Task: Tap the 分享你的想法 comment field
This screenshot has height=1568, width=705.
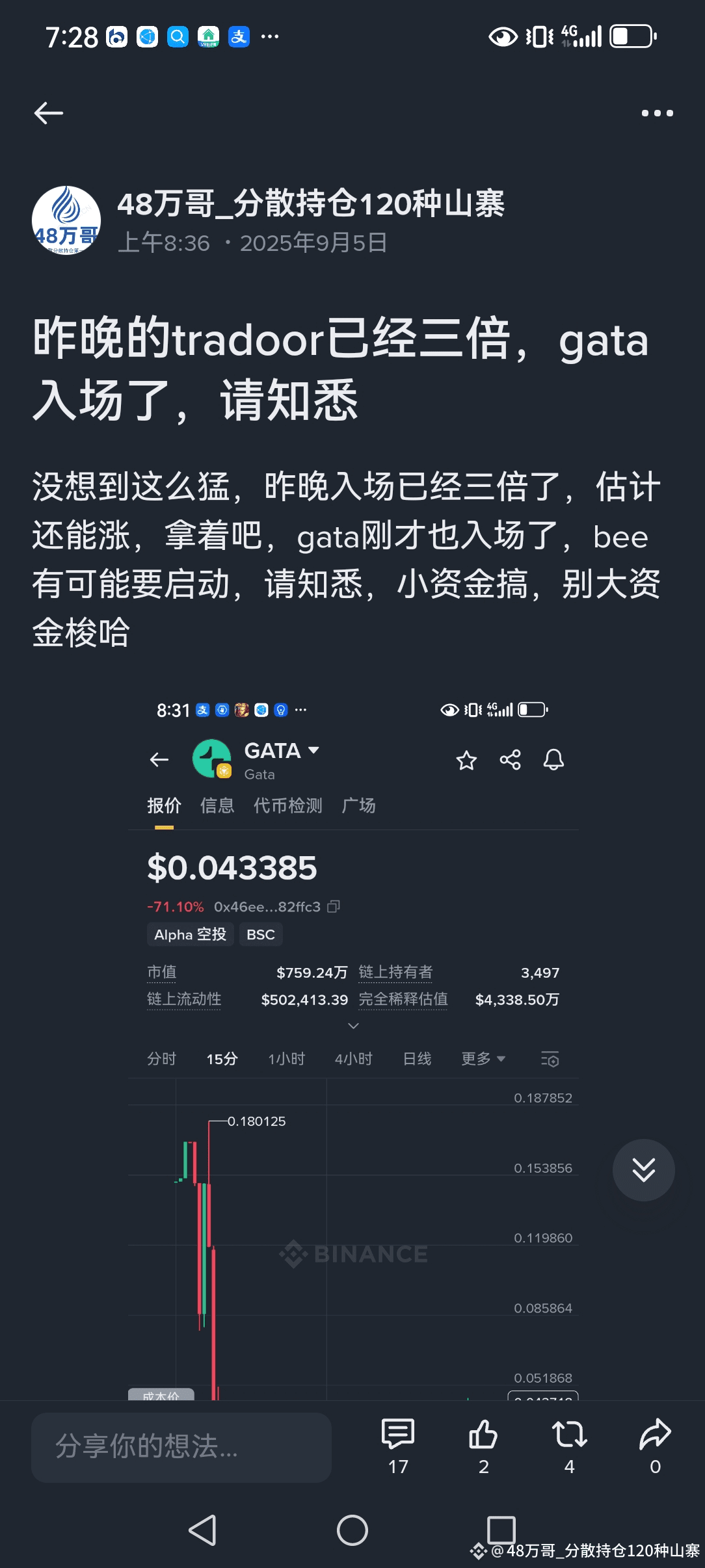Action: point(181,1446)
